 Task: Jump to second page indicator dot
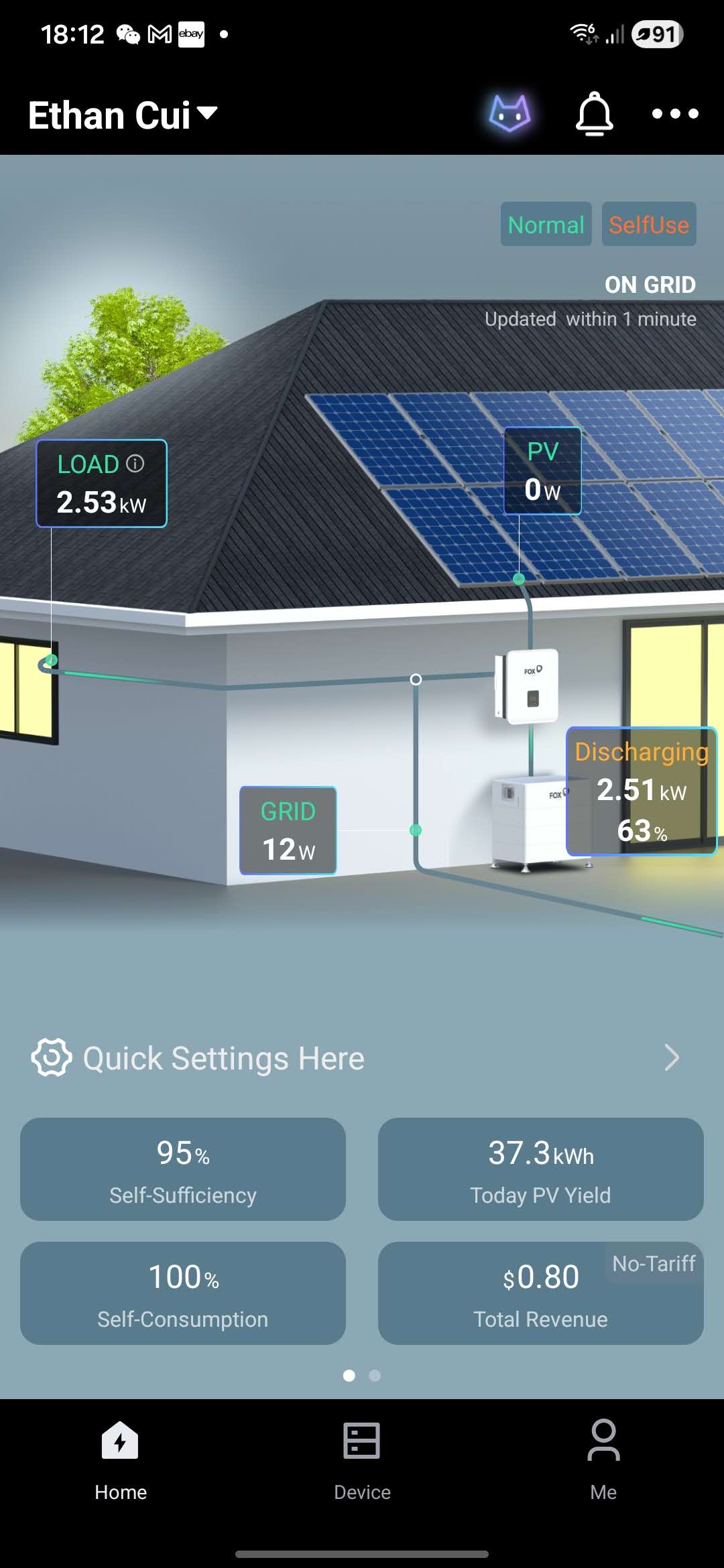(375, 1376)
